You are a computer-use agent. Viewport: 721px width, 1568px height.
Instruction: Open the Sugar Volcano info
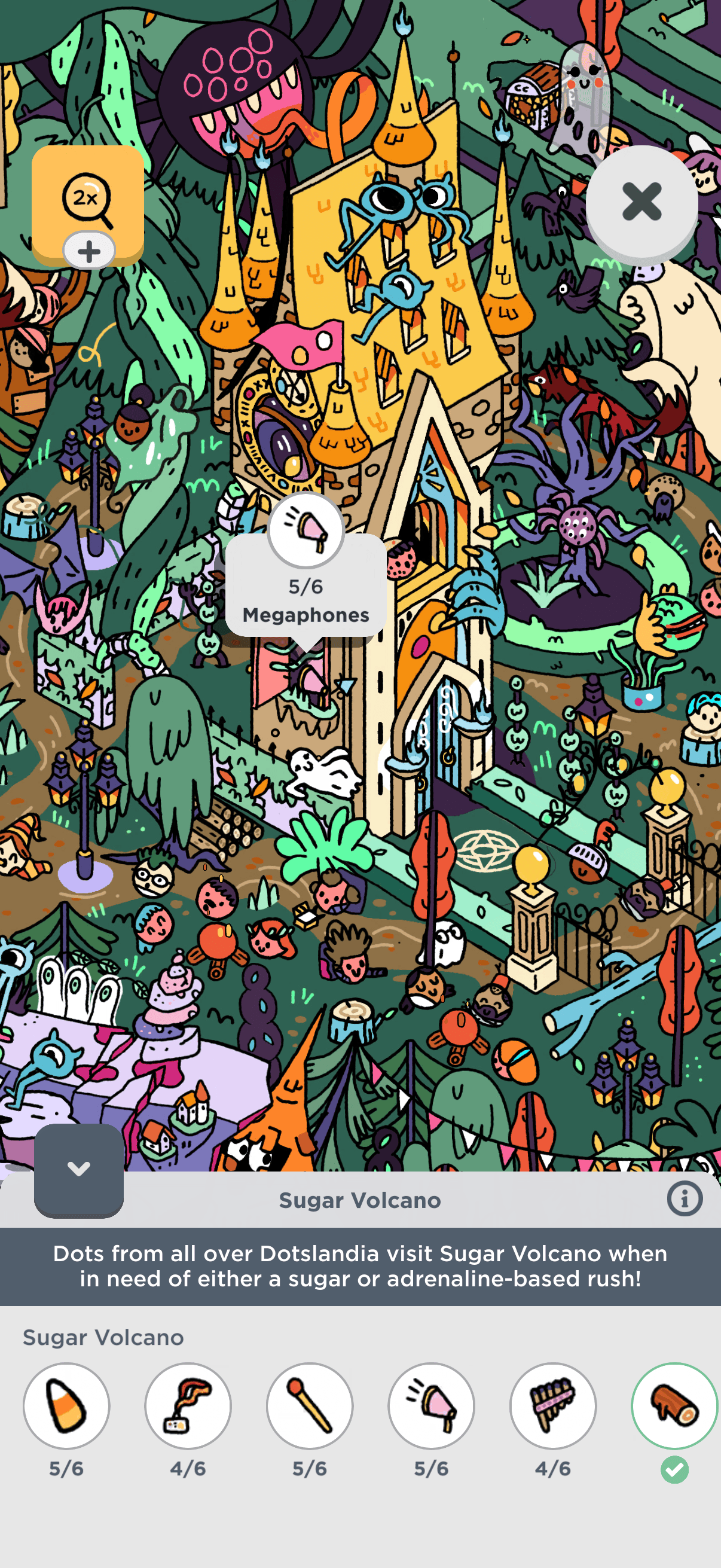point(684,1200)
